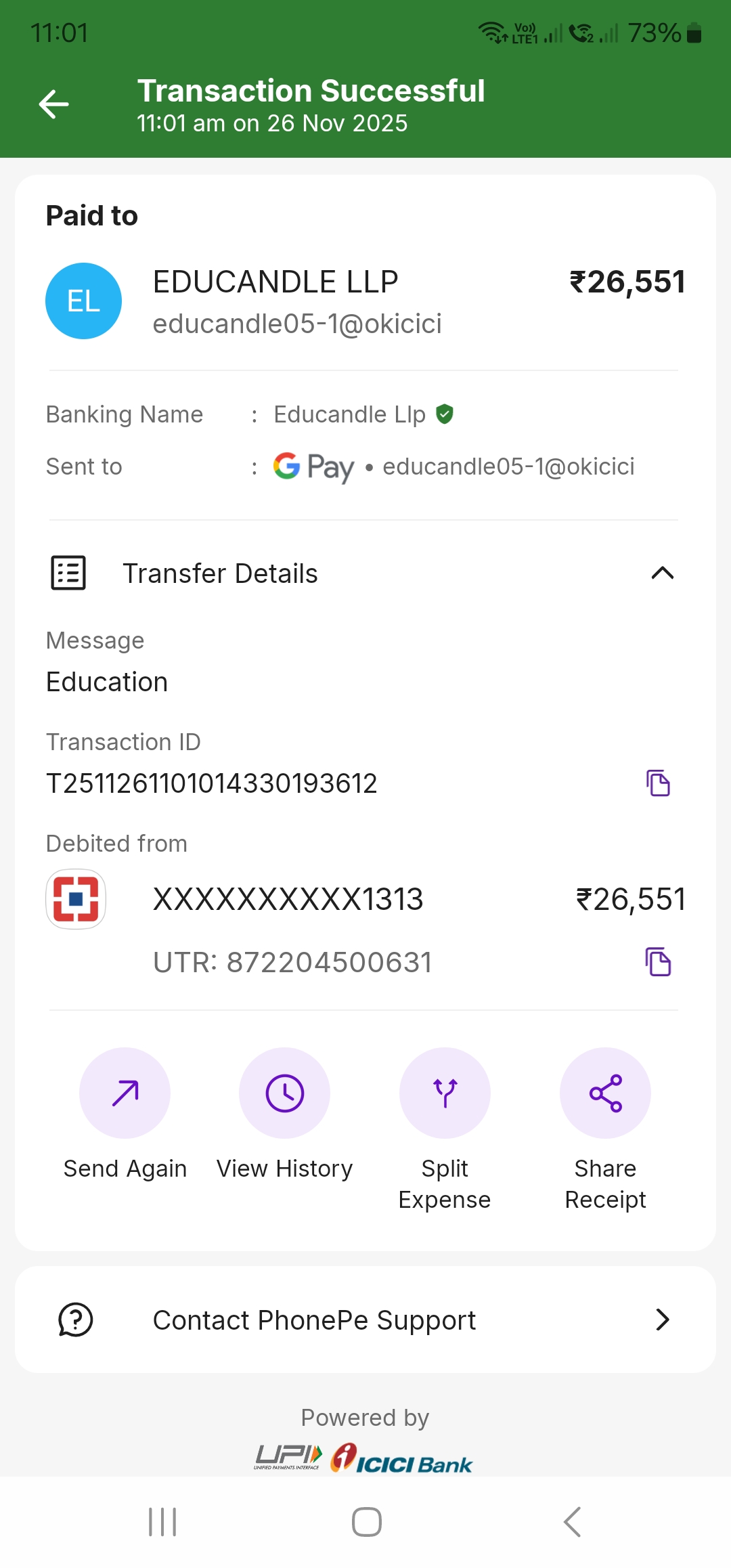Go back using the header arrow
Viewport: 731px width, 1568px height.
54,104
